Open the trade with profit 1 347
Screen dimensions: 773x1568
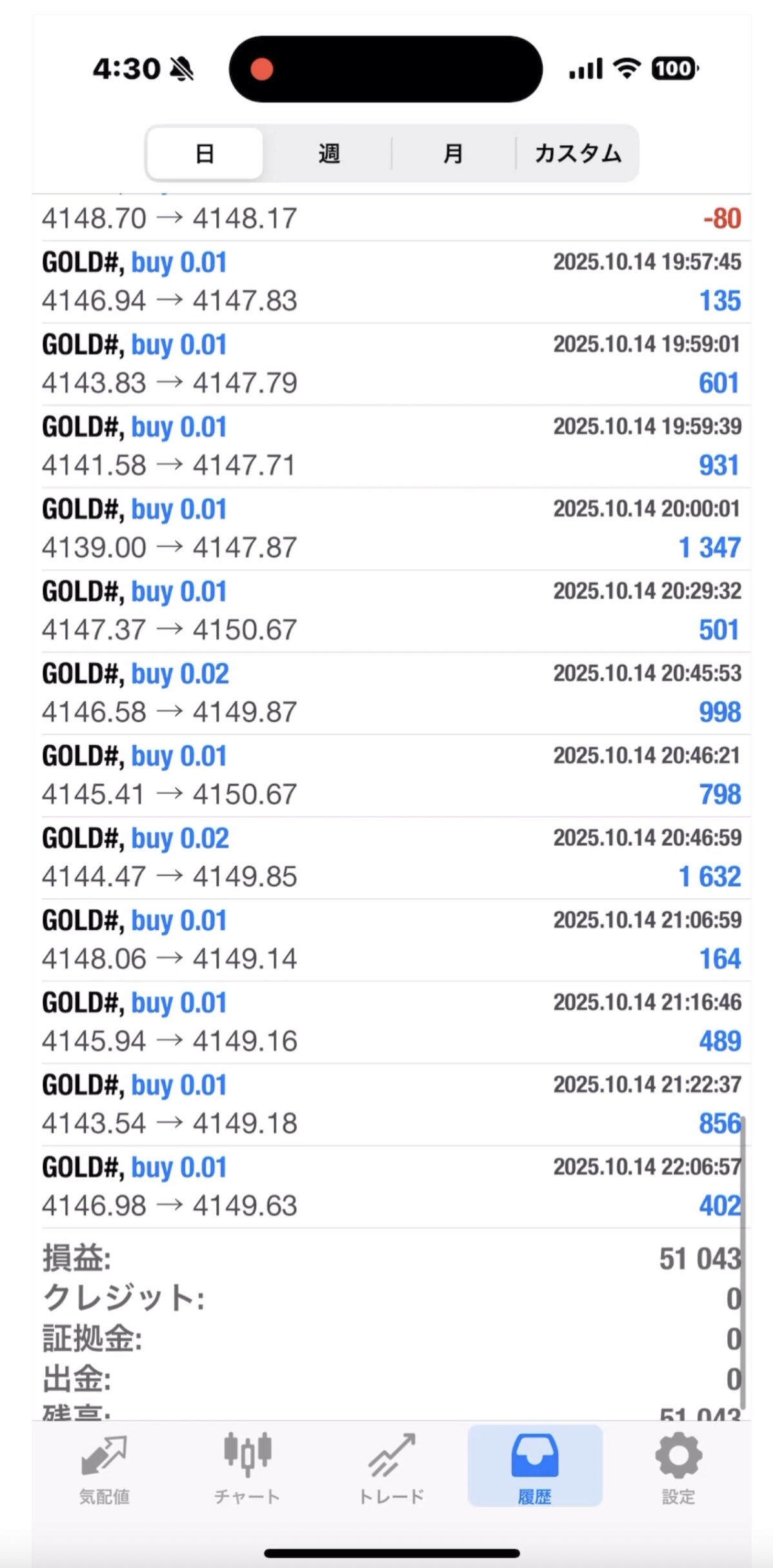coord(391,528)
